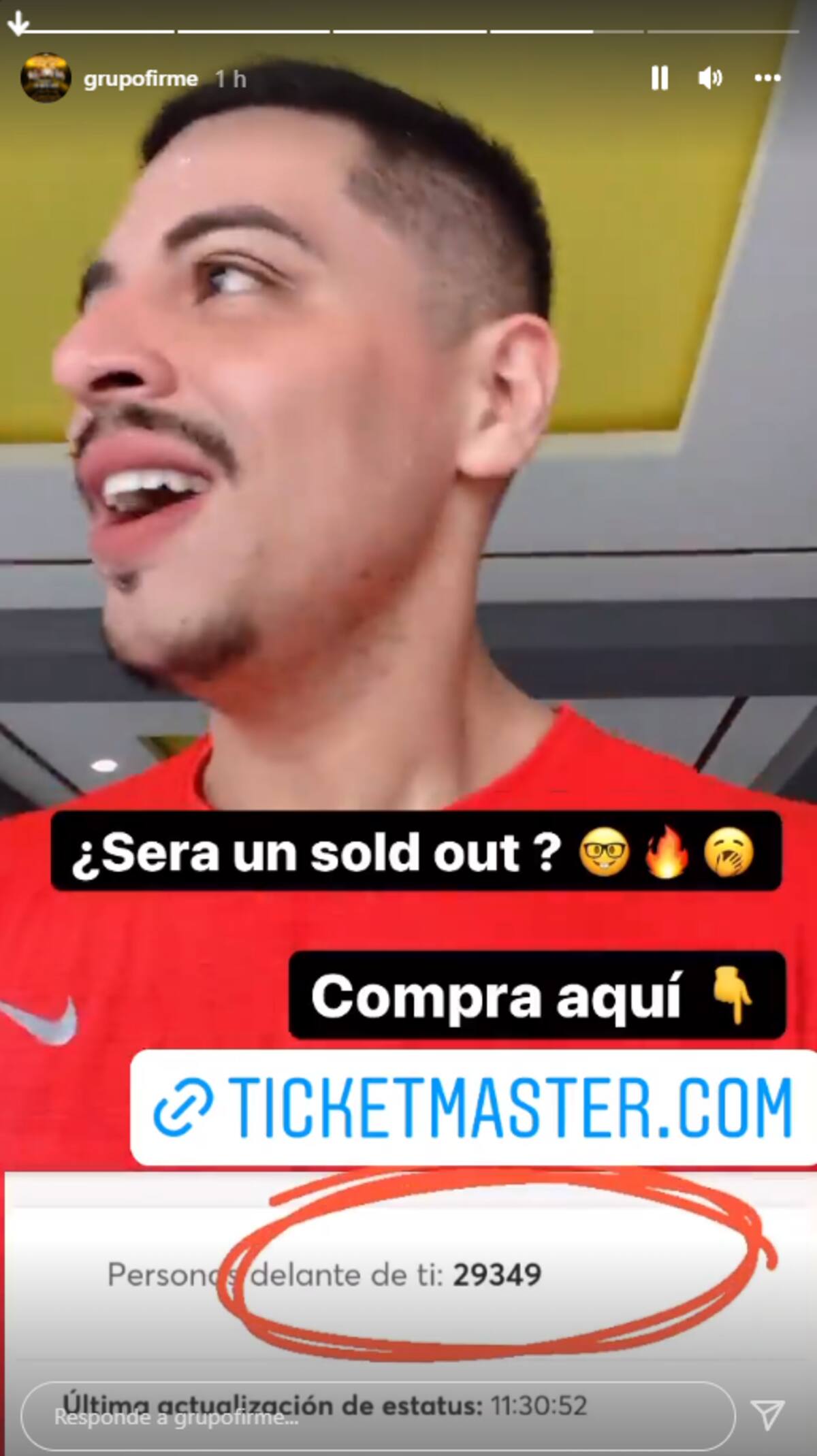The height and width of the screenshot is (1456, 817).
Task: Share the story via paper plane icon
Action: coord(768,1414)
